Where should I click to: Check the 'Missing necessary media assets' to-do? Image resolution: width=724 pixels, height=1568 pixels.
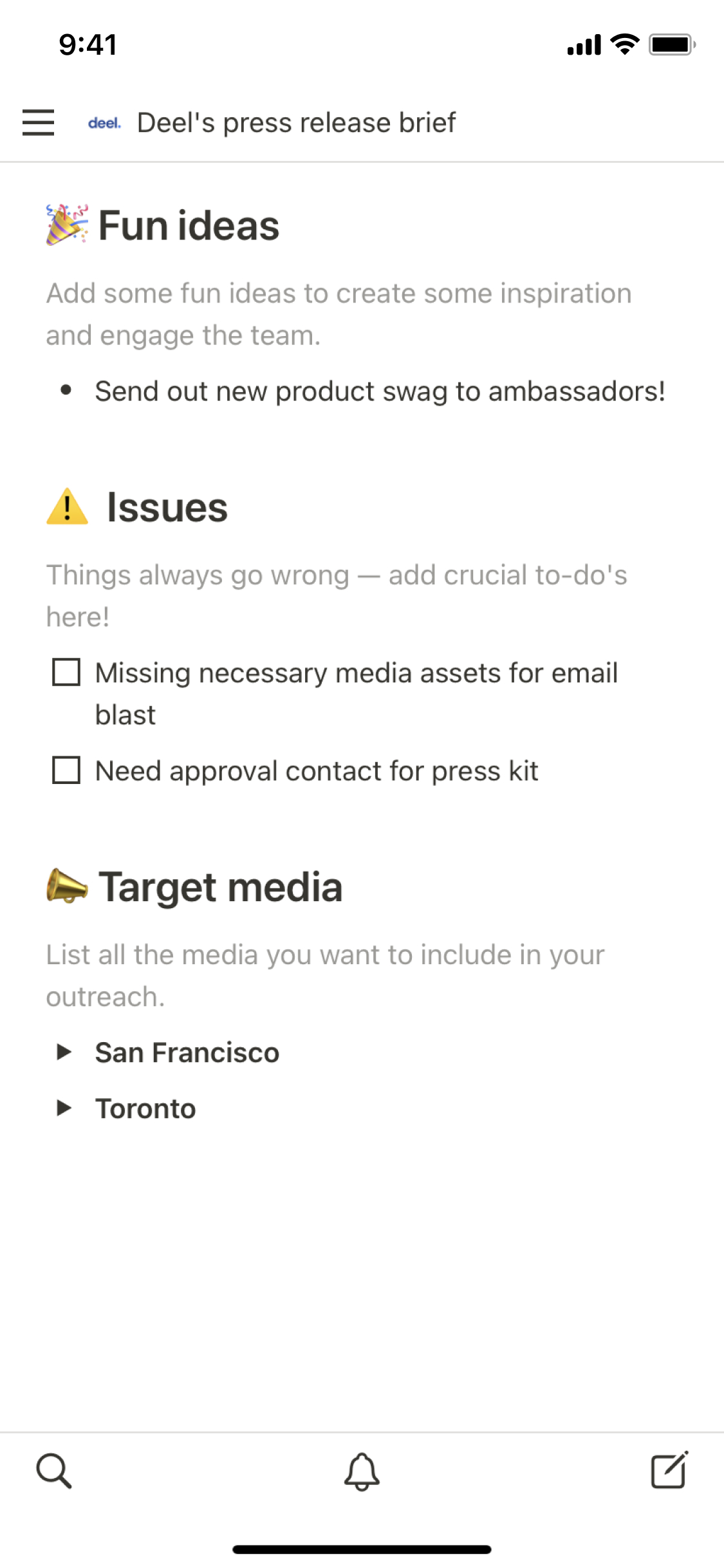point(66,672)
